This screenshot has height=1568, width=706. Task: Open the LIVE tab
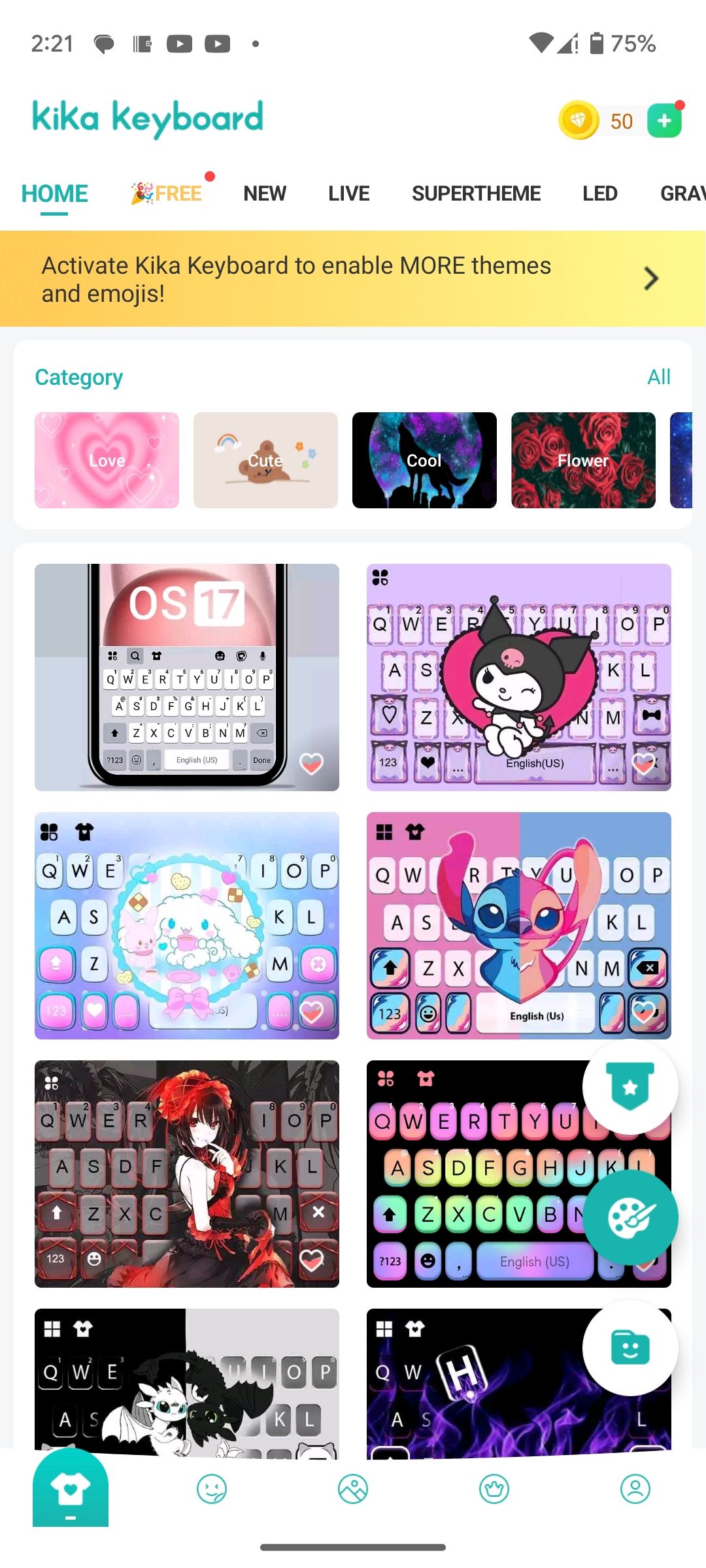tap(348, 193)
